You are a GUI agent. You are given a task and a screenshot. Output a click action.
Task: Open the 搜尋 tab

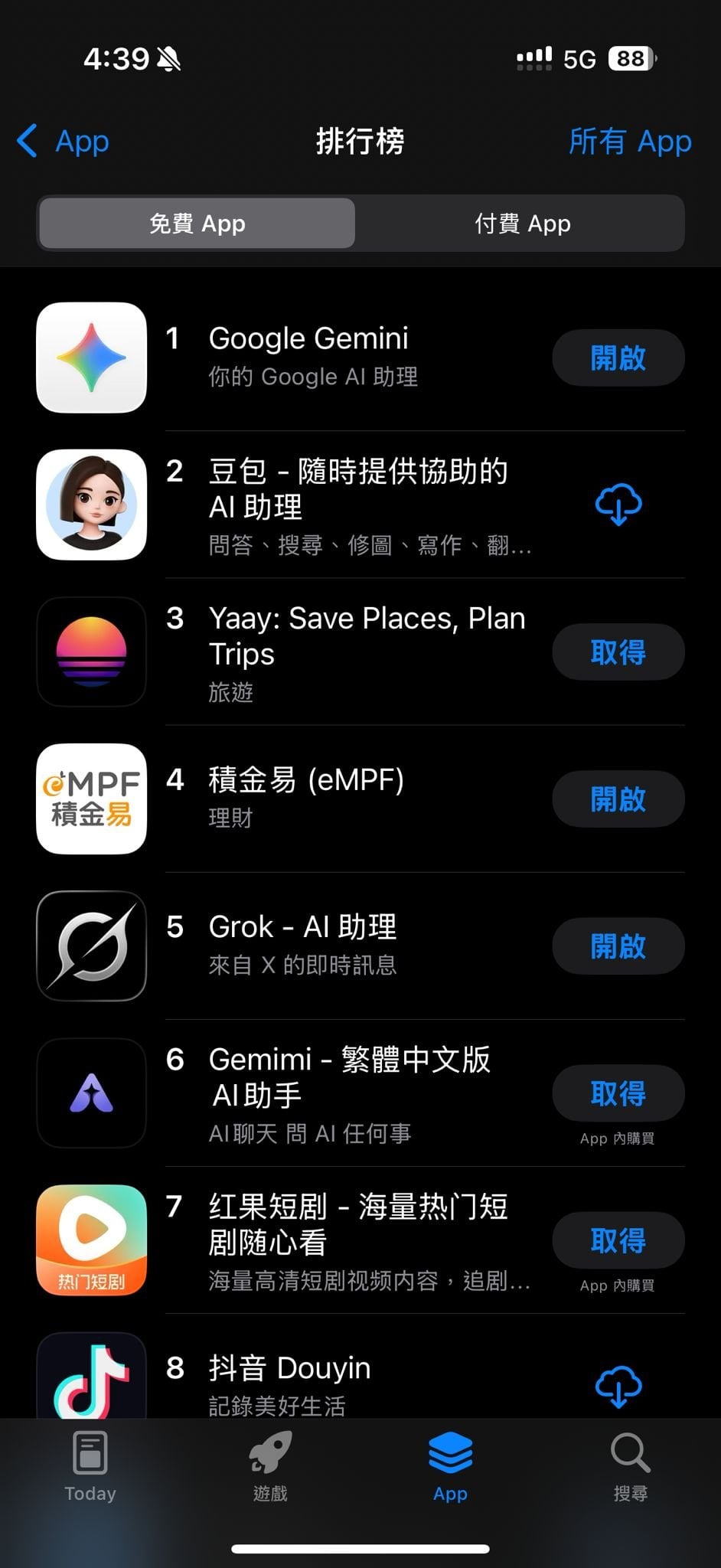click(x=630, y=1466)
